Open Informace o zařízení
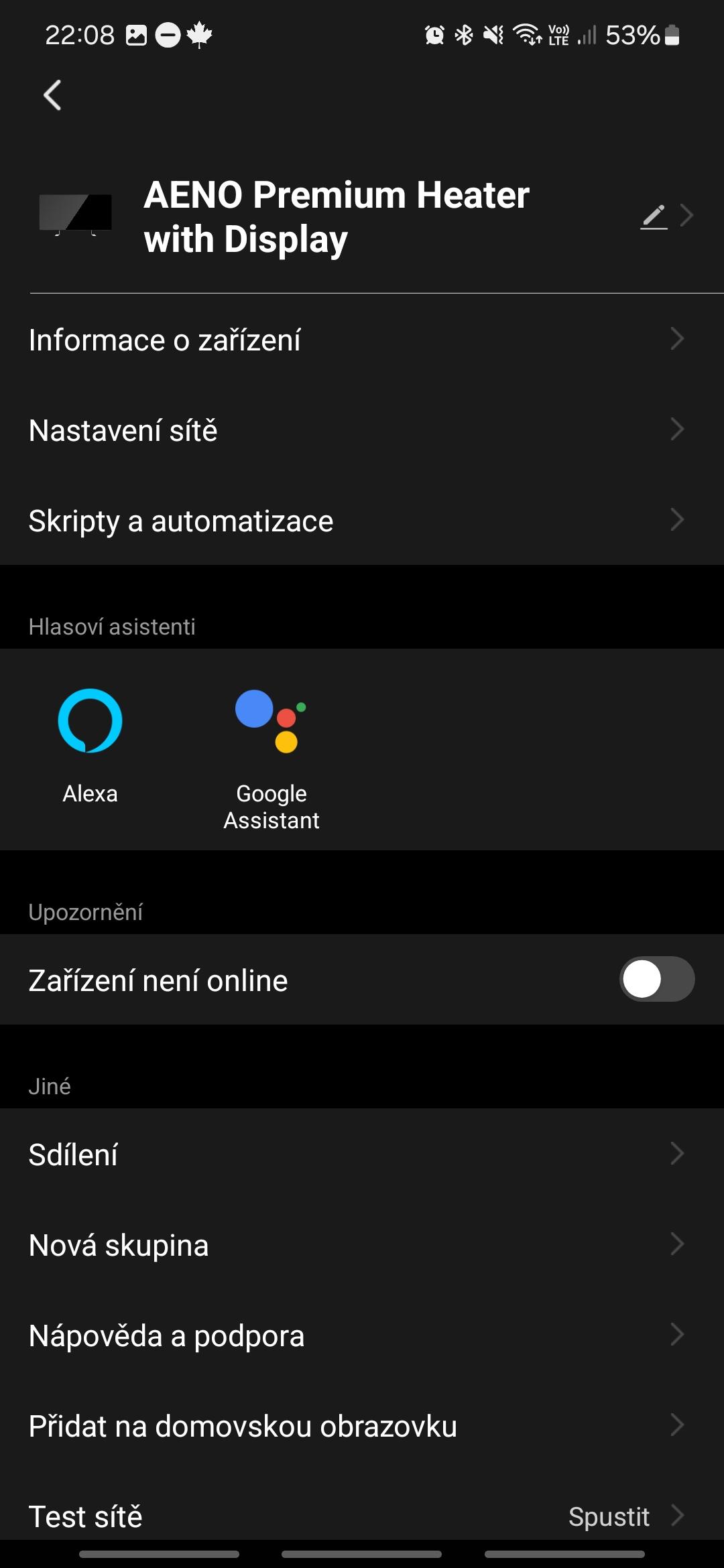This screenshot has height=1568, width=724. click(362, 339)
